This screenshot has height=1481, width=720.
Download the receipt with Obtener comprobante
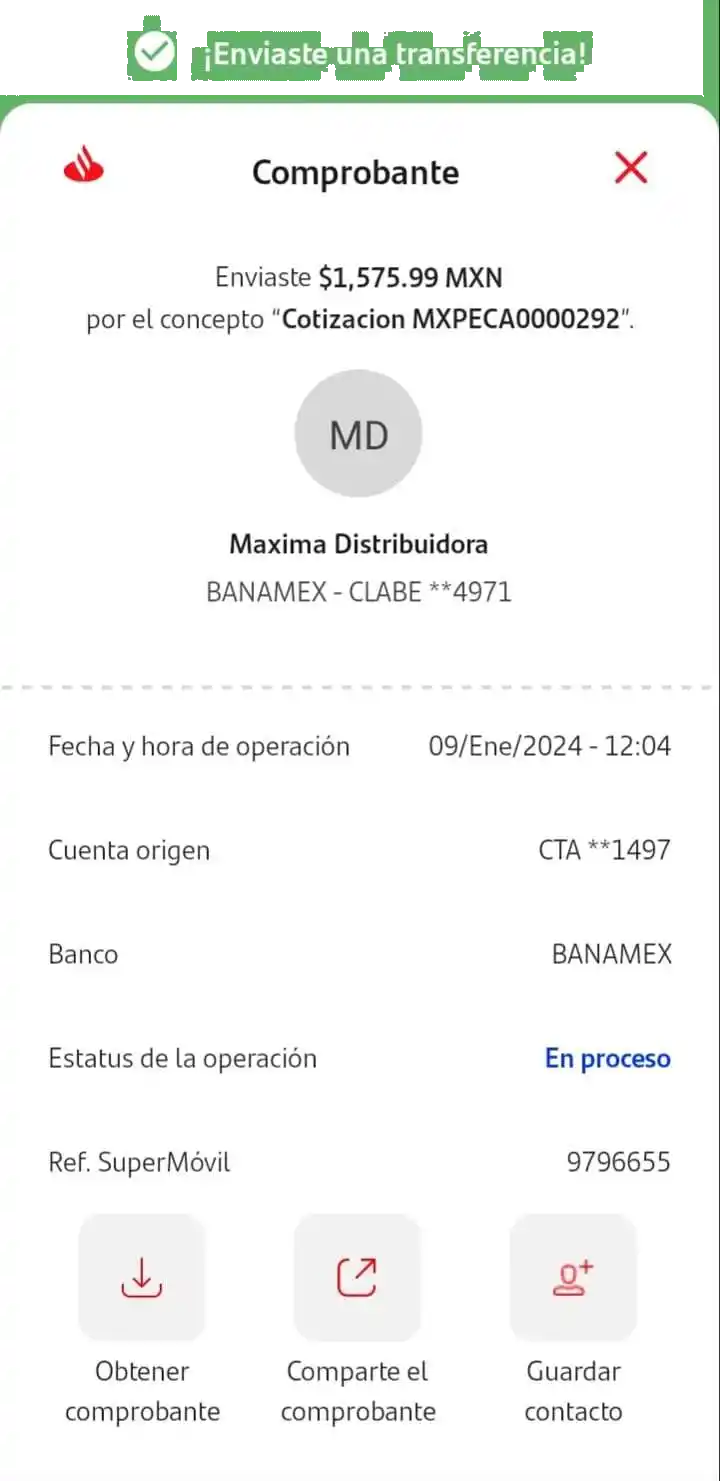coord(142,1277)
